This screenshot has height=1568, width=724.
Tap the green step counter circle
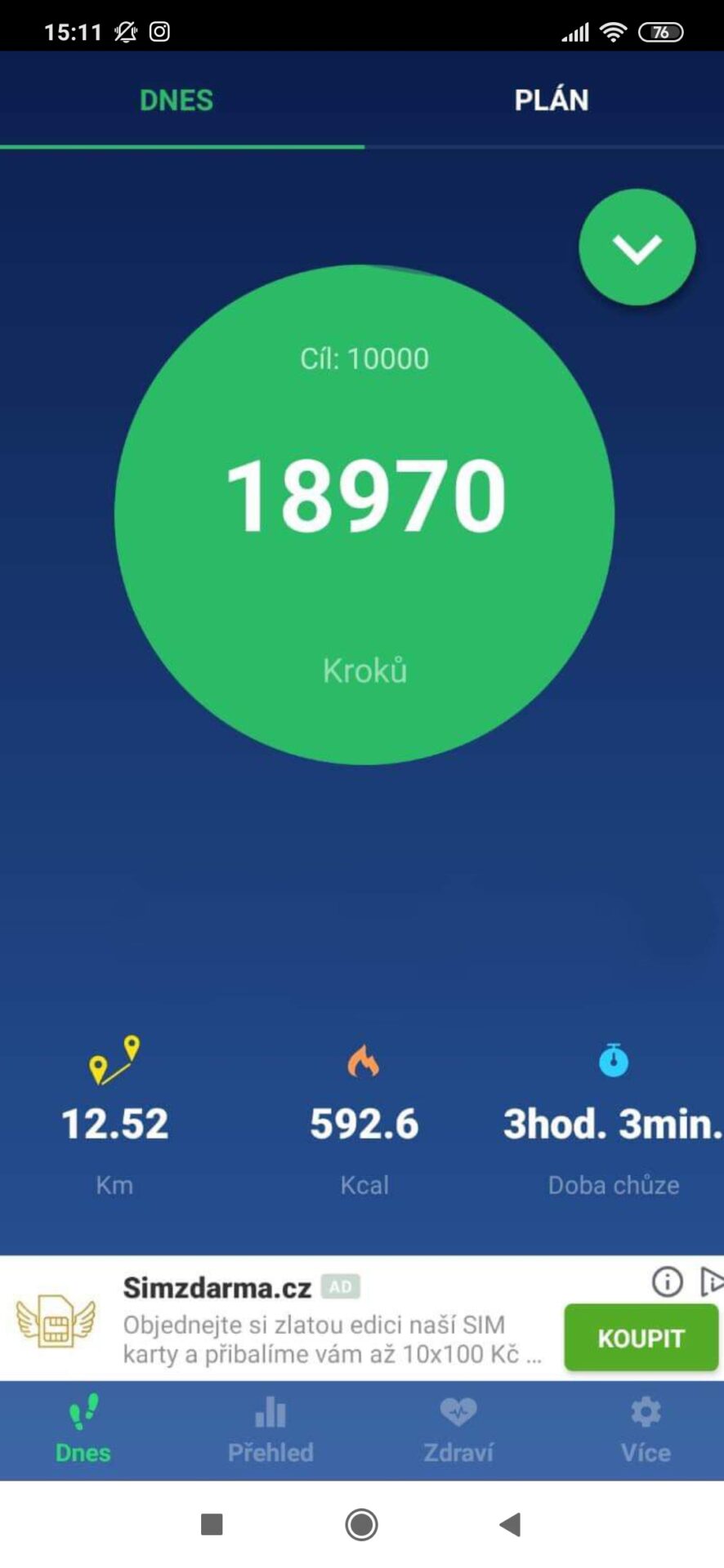point(364,514)
